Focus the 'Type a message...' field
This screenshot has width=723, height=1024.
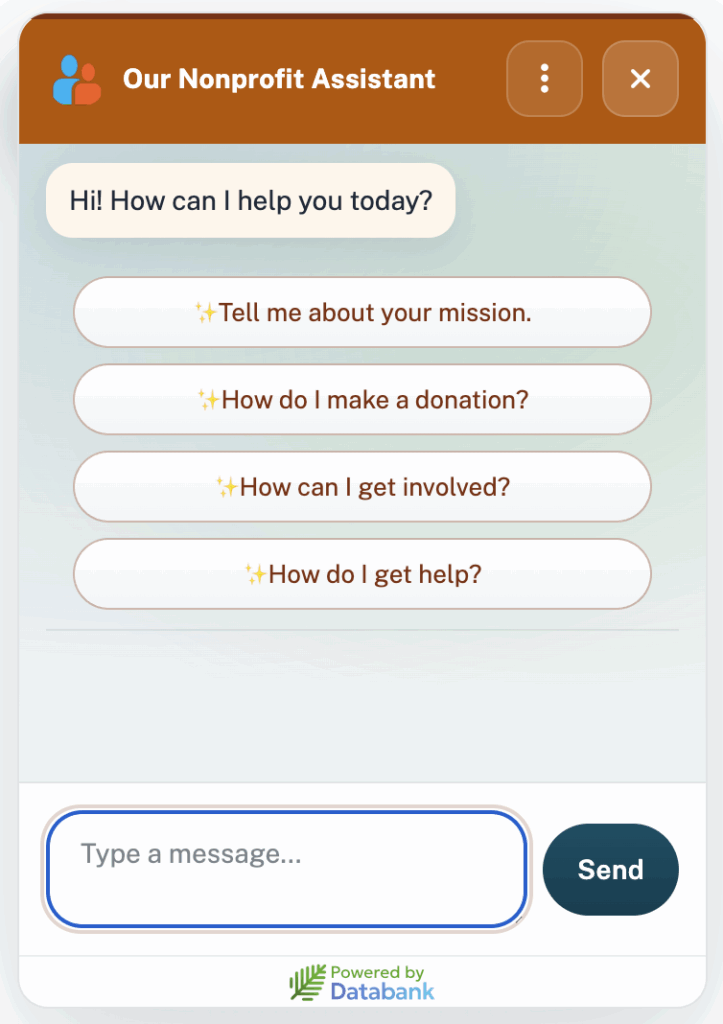[286, 868]
